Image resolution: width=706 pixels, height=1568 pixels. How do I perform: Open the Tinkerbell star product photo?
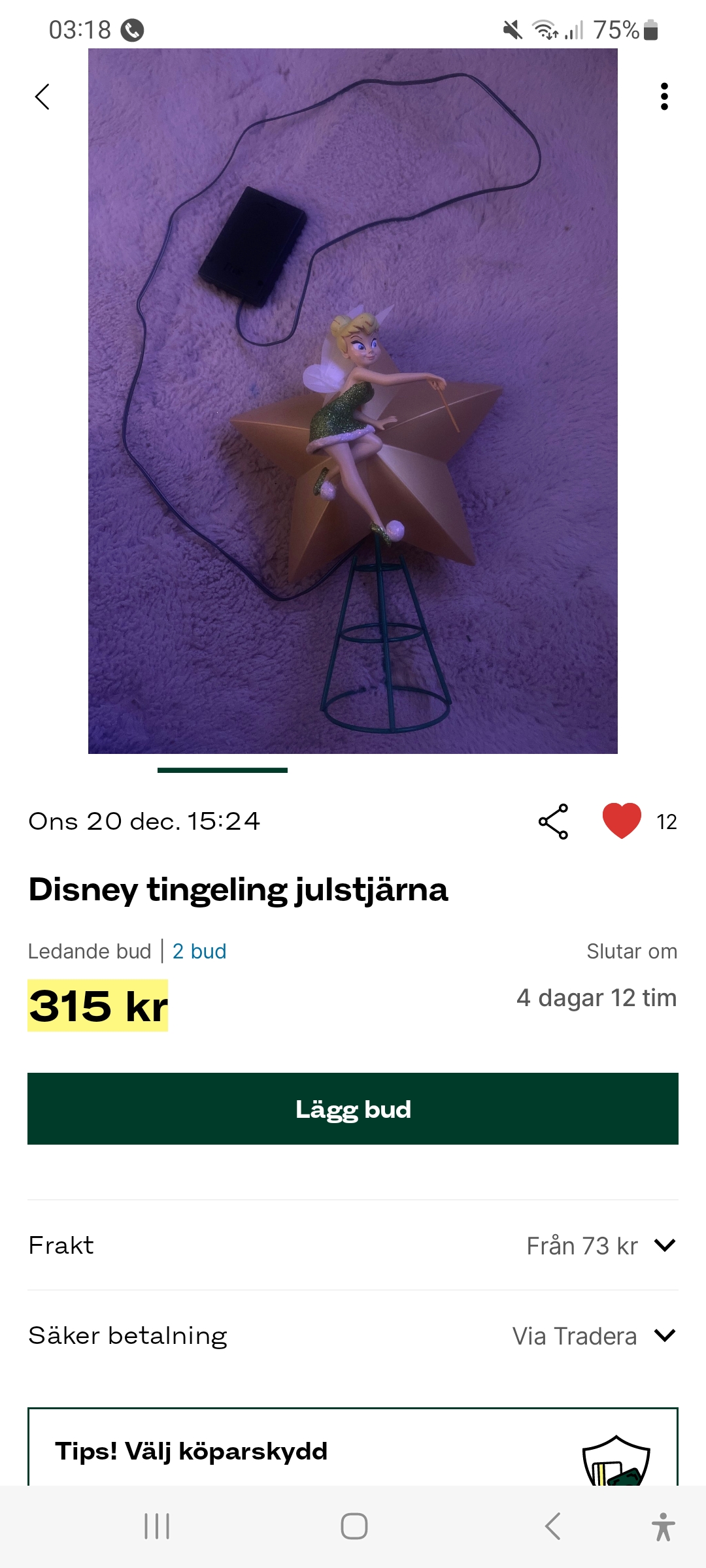[x=353, y=401]
